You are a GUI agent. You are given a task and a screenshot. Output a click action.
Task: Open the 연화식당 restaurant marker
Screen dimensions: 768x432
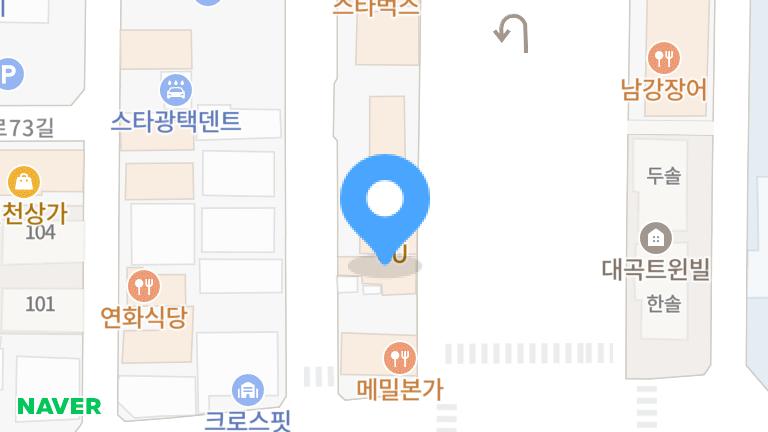click(144, 286)
